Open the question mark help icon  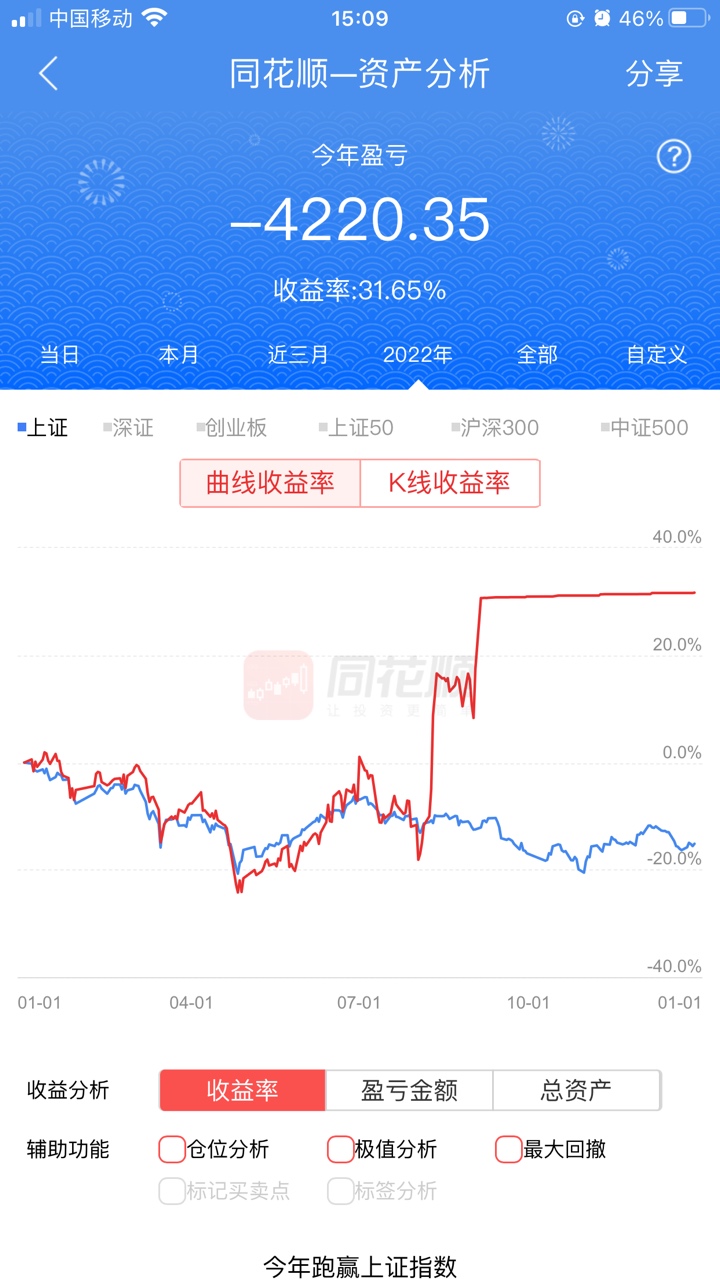tap(674, 156)
